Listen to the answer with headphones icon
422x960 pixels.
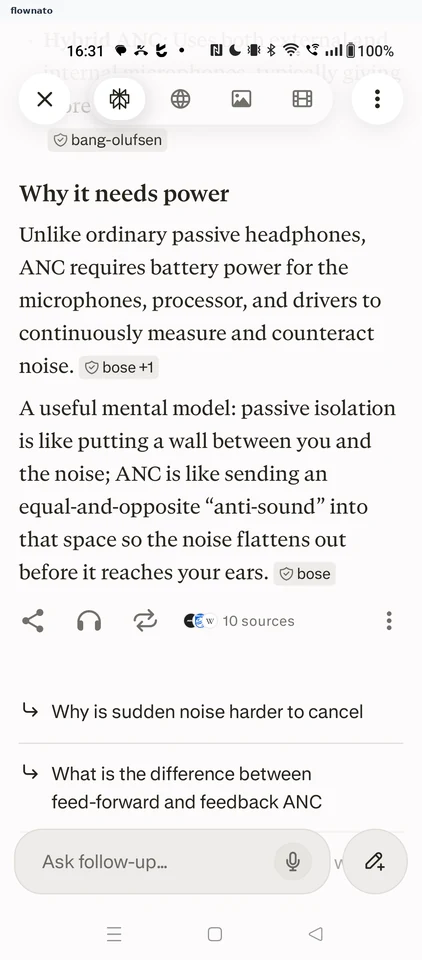tap(89, 621)
